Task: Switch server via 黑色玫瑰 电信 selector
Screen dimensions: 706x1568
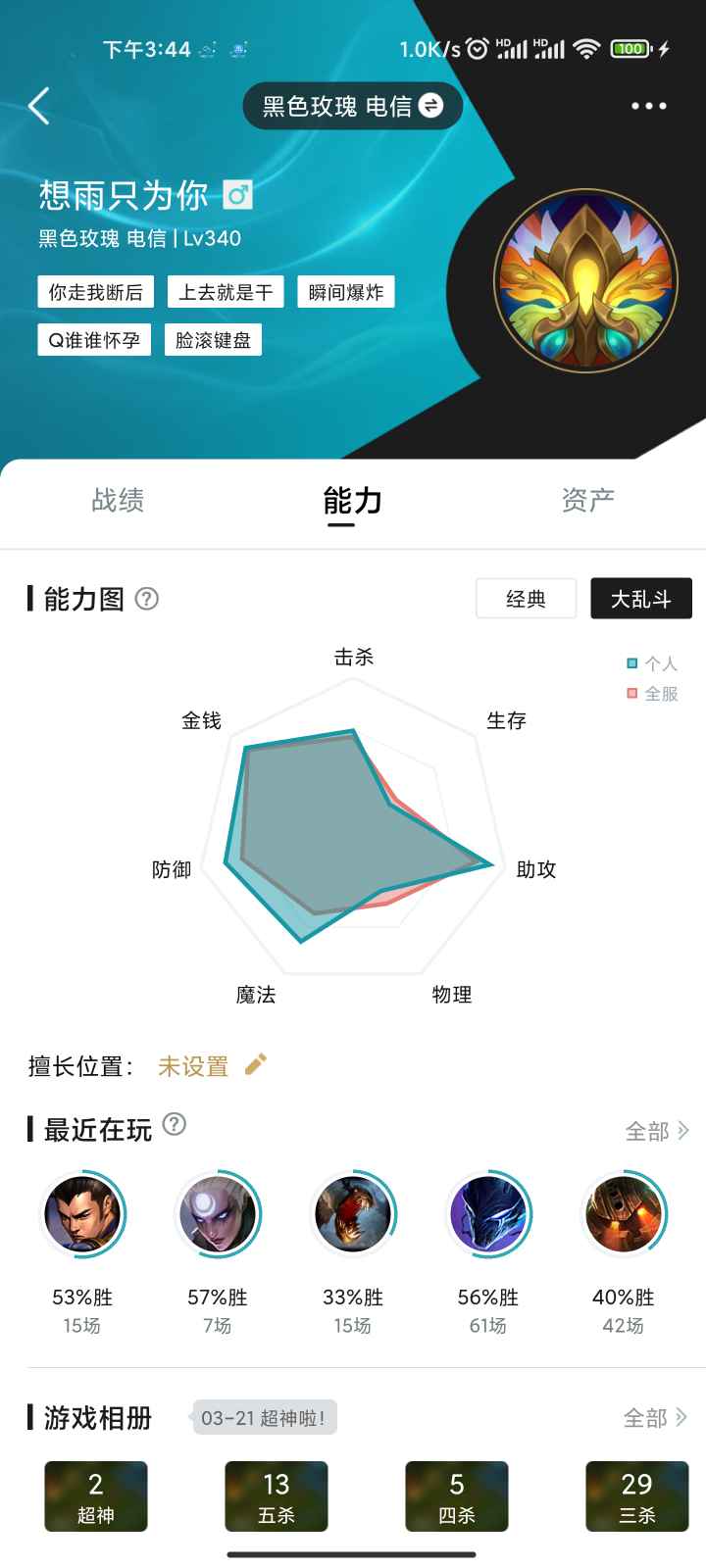Action: (x=352, y=106)
